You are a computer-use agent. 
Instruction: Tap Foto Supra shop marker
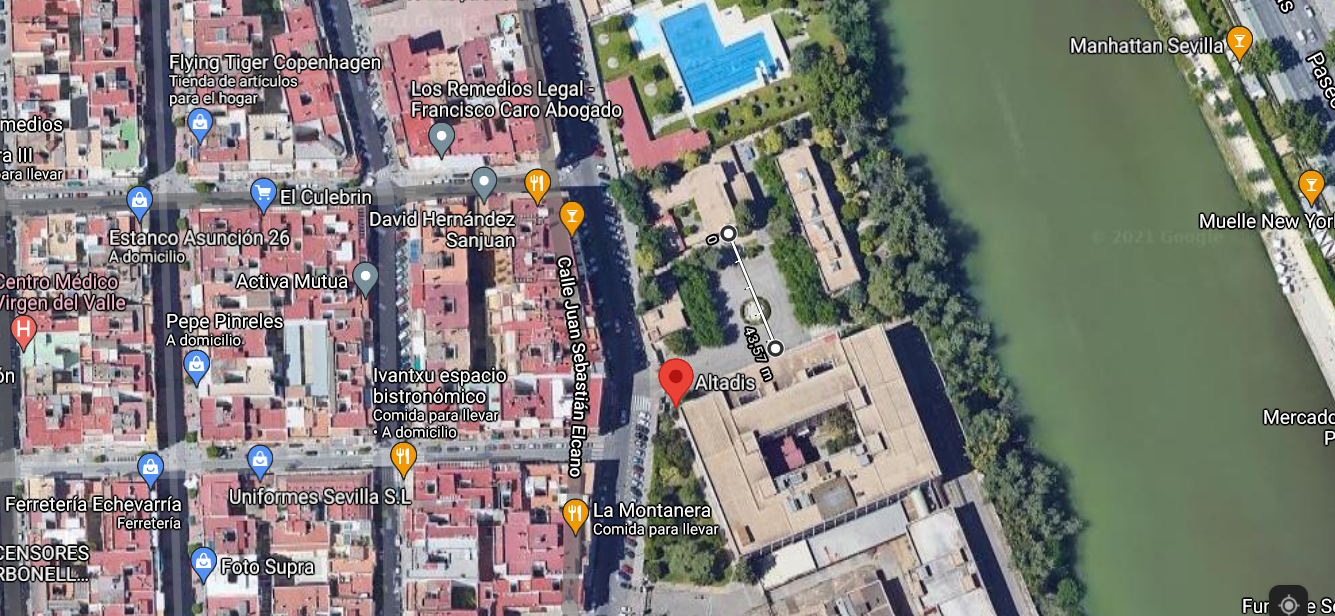(x=203, y=562)
